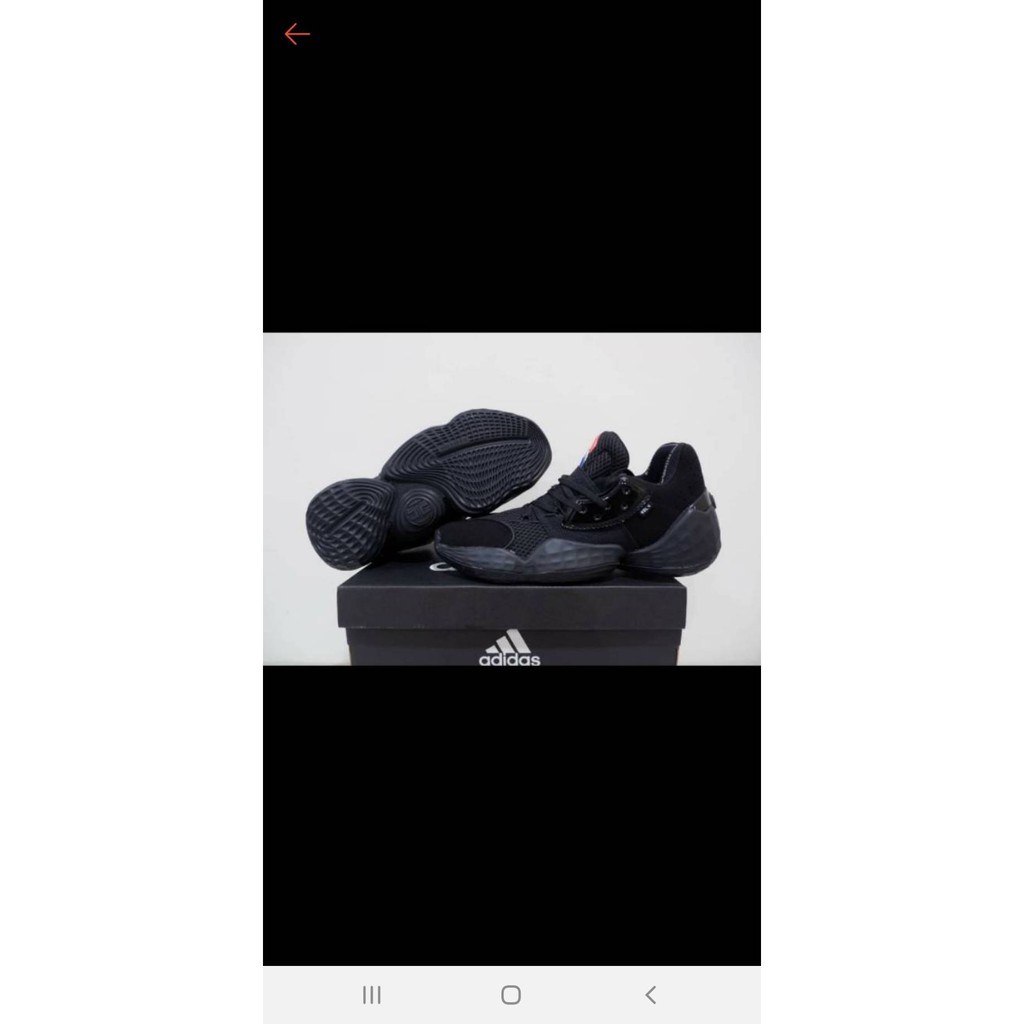Go to the home screen
Image resolution: width=1024 pixels, height=1024 pixels.
pyautogui.click(x=511, y=995)
